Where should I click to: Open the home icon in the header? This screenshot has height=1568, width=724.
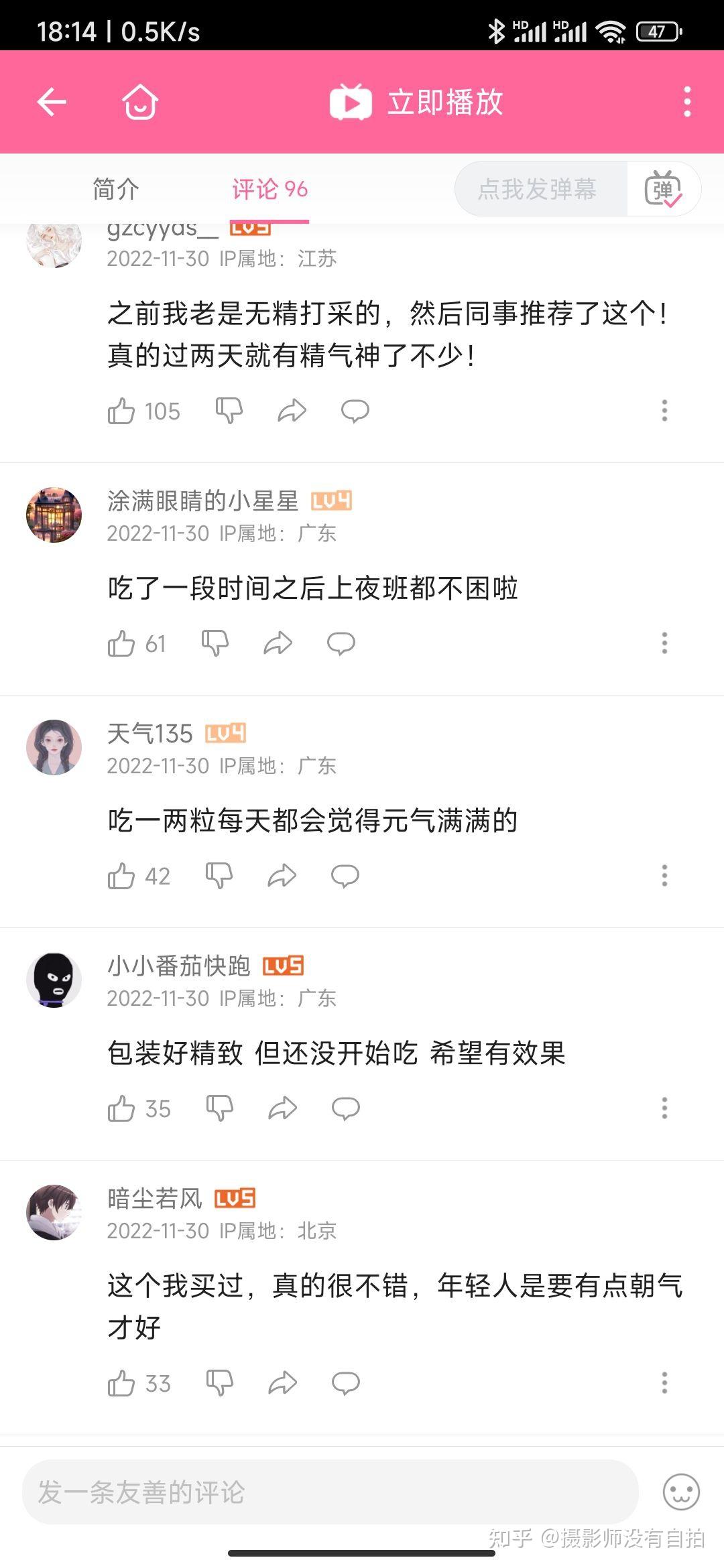[x=140, y=103]
